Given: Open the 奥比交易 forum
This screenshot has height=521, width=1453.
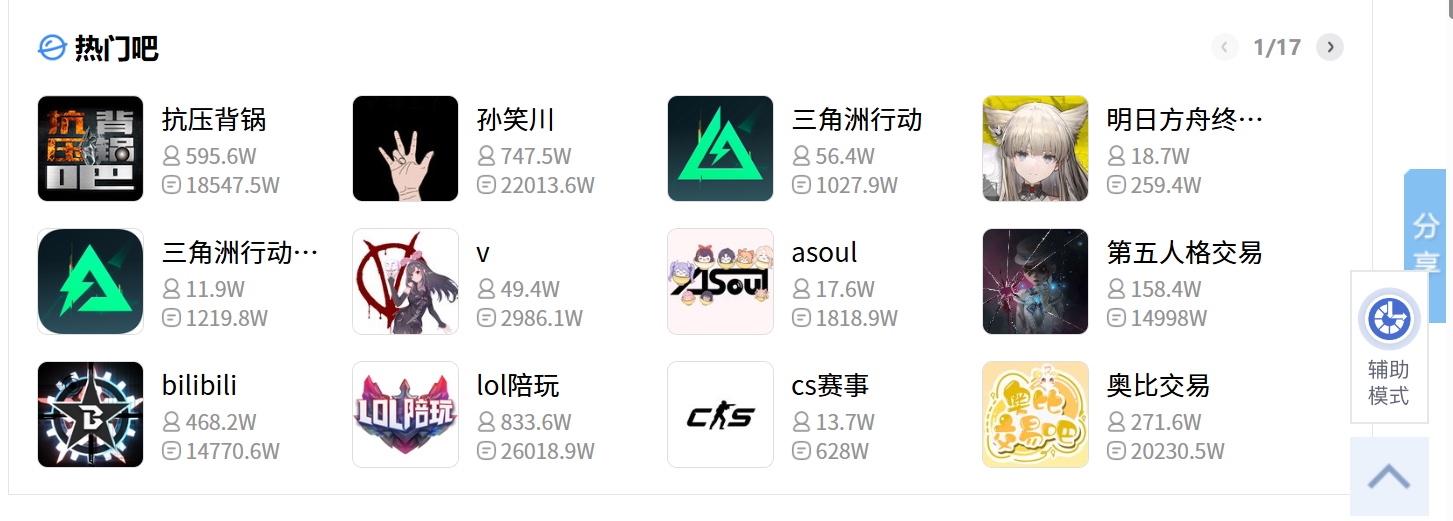Looking at the screenshot, I should [1158, 386].
